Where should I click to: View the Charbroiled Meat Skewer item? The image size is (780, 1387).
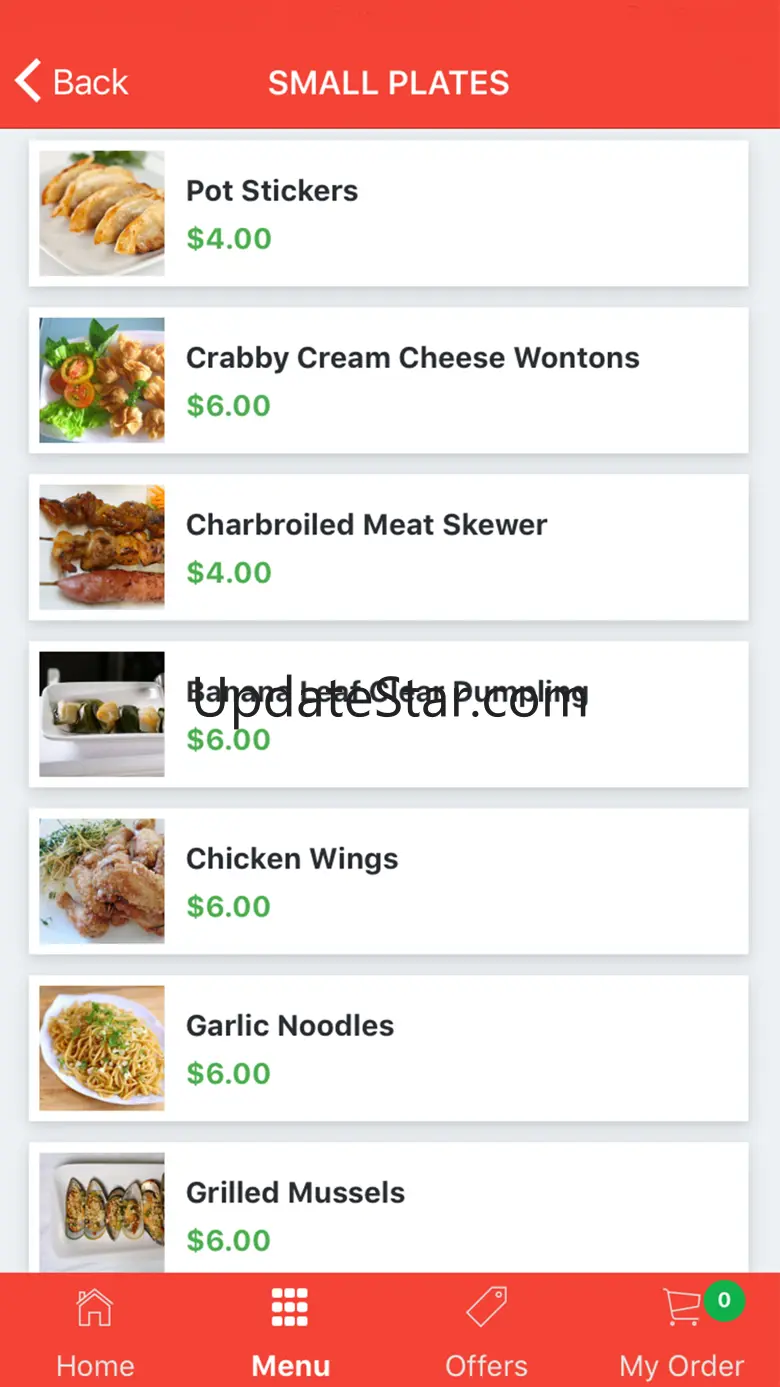(x=388, y=547)
